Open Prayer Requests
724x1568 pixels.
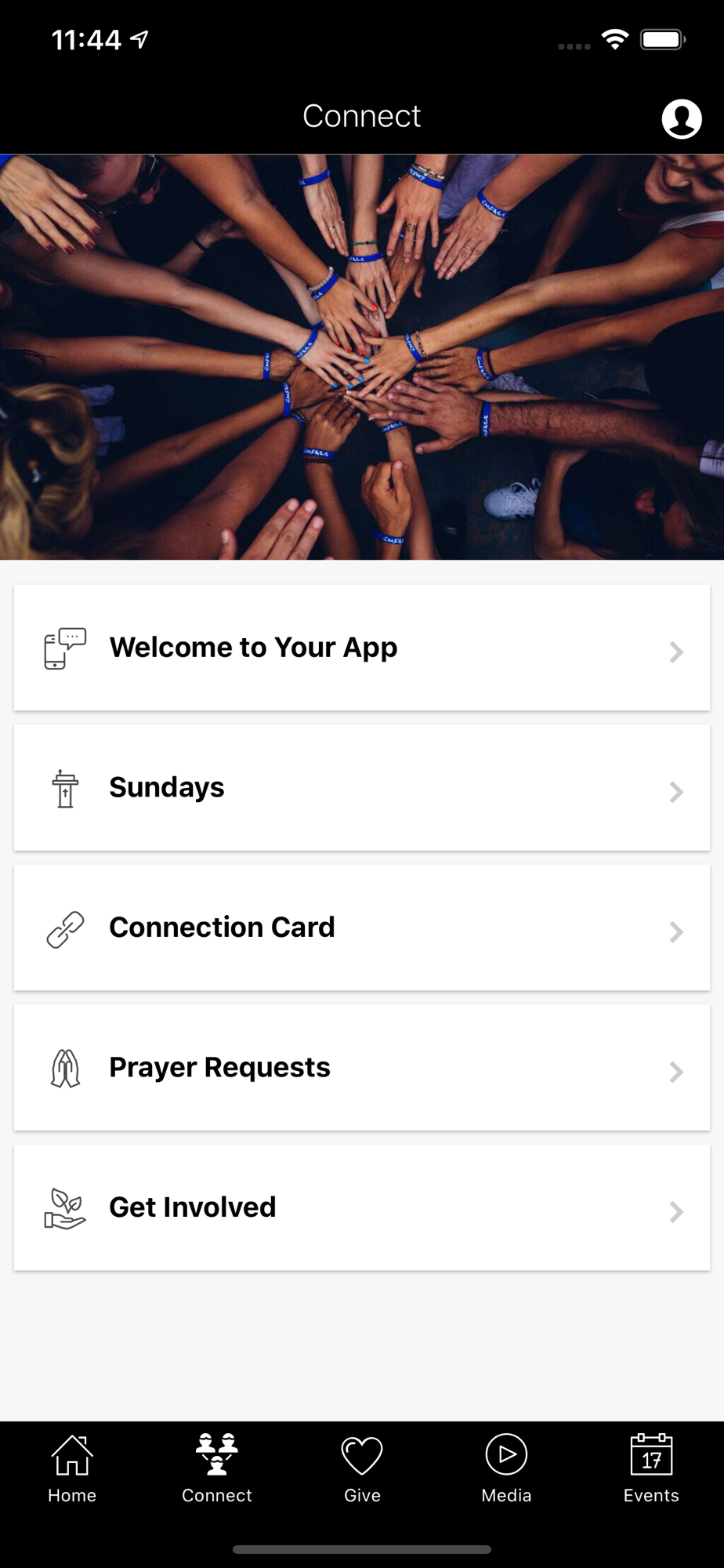coord(361,1067)
